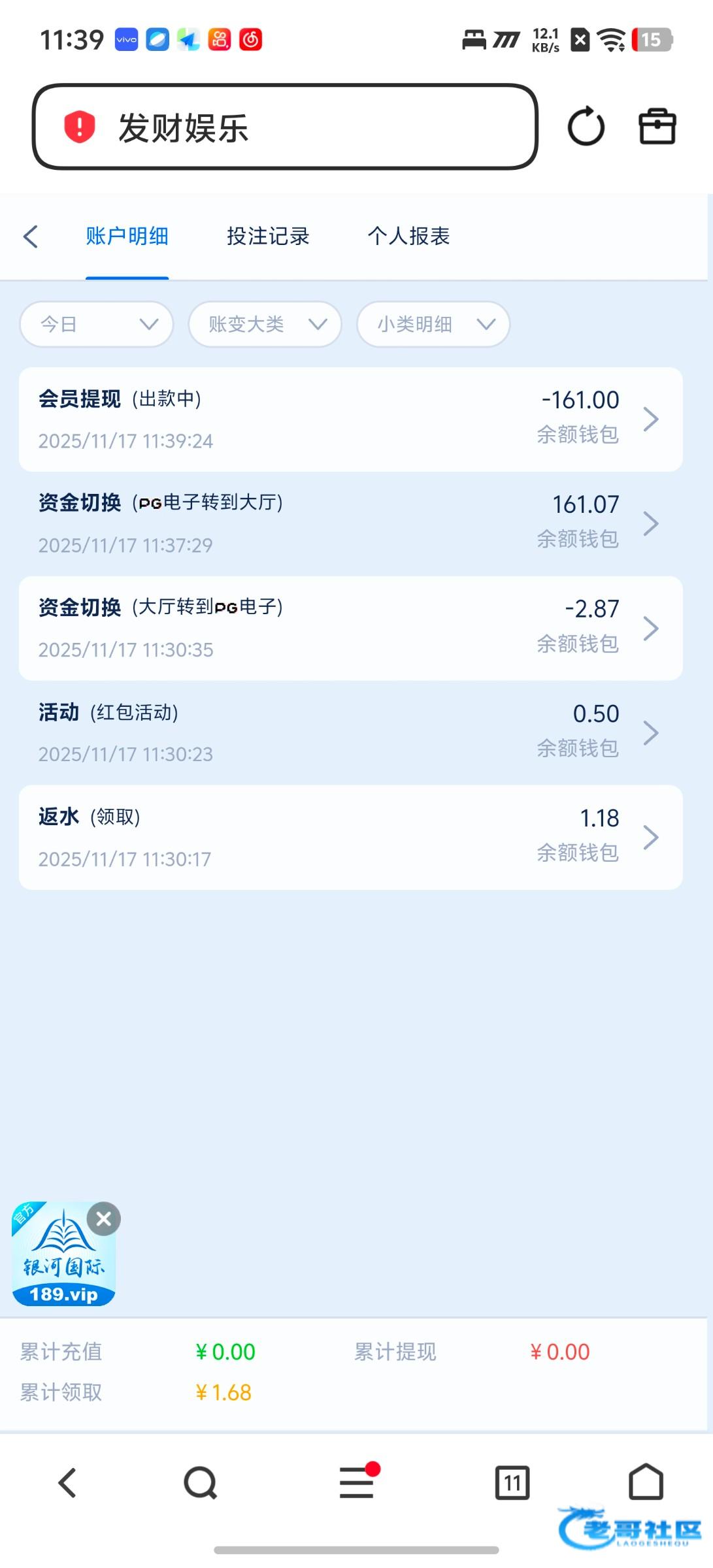Open the 大厅转到PG电子 -2.87 record
713x1568 pixels.
351,629
